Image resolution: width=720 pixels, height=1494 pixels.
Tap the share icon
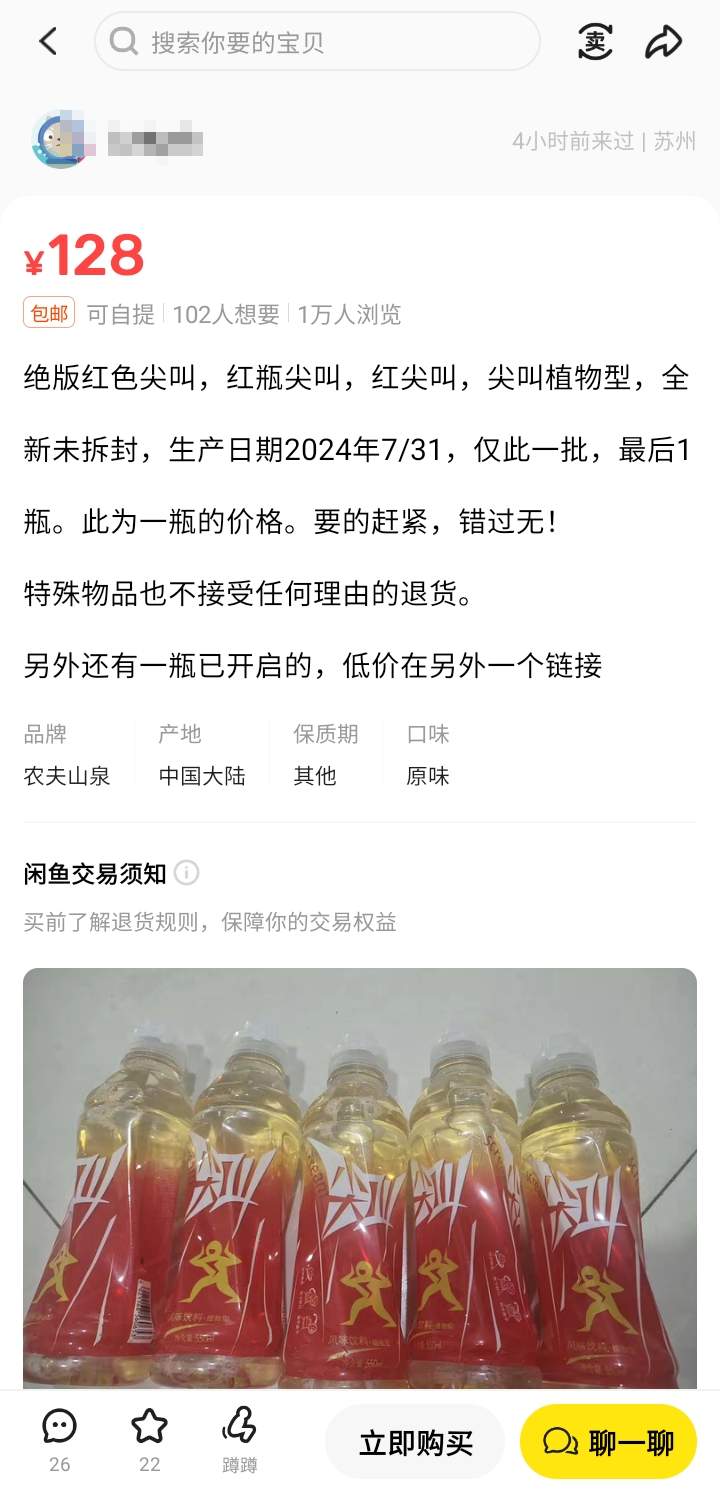point(664,41)
